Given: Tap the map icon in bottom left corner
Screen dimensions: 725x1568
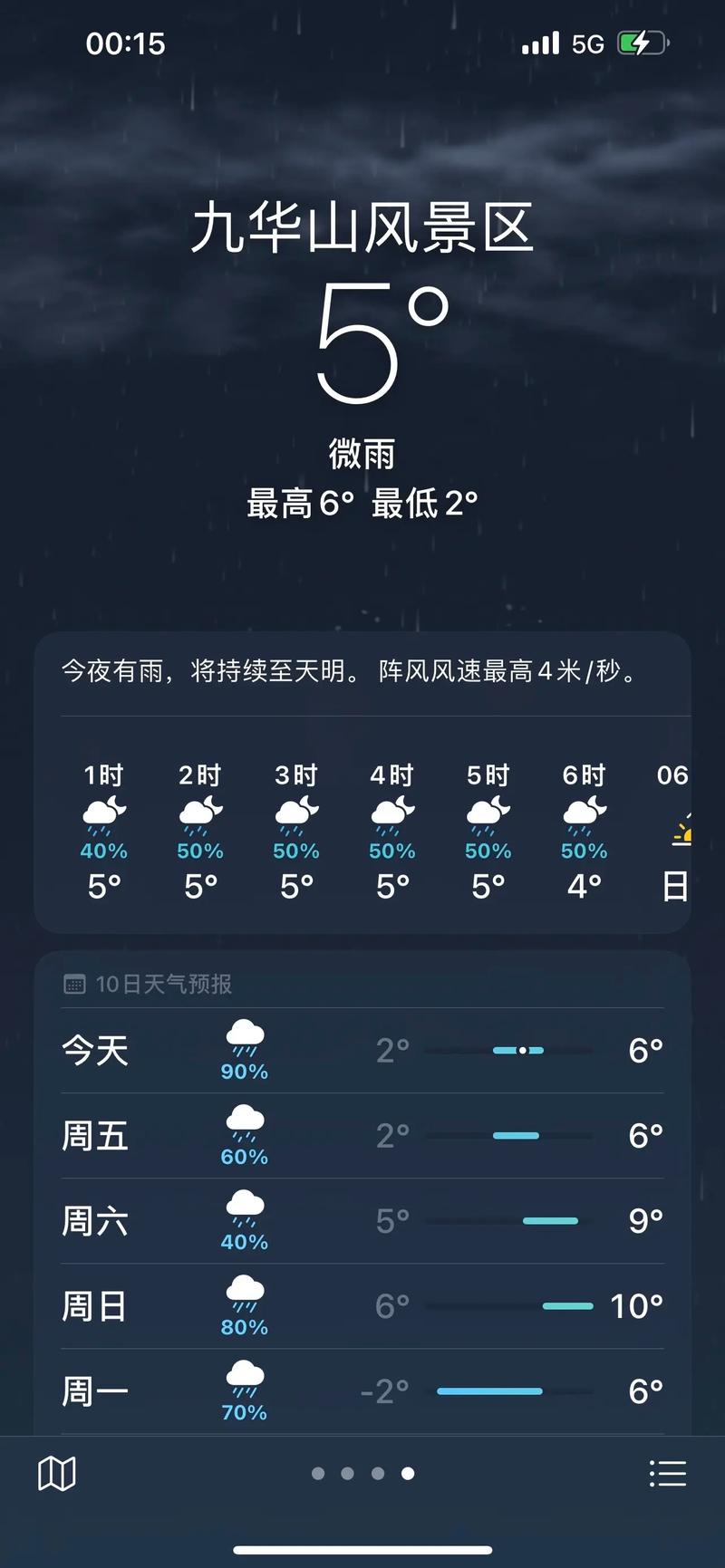Looking at the screenshot, I should tap(56, 1473).
